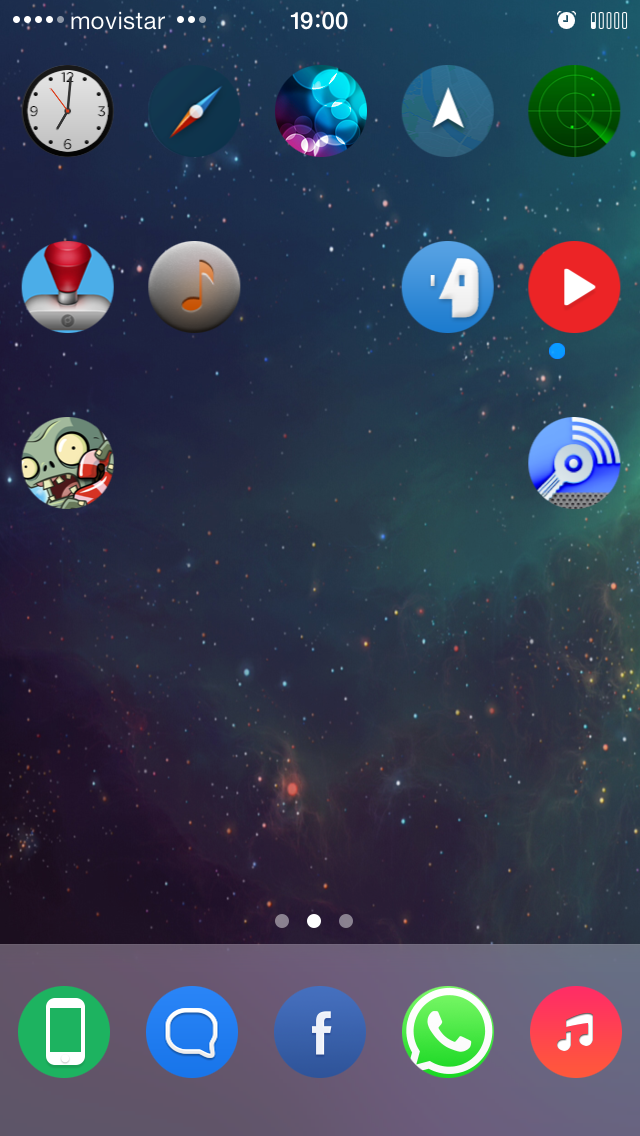This screenshot has width=640, height=1136.
Task: Open the Messages app in dock
Action: [x=192, y=1032]
